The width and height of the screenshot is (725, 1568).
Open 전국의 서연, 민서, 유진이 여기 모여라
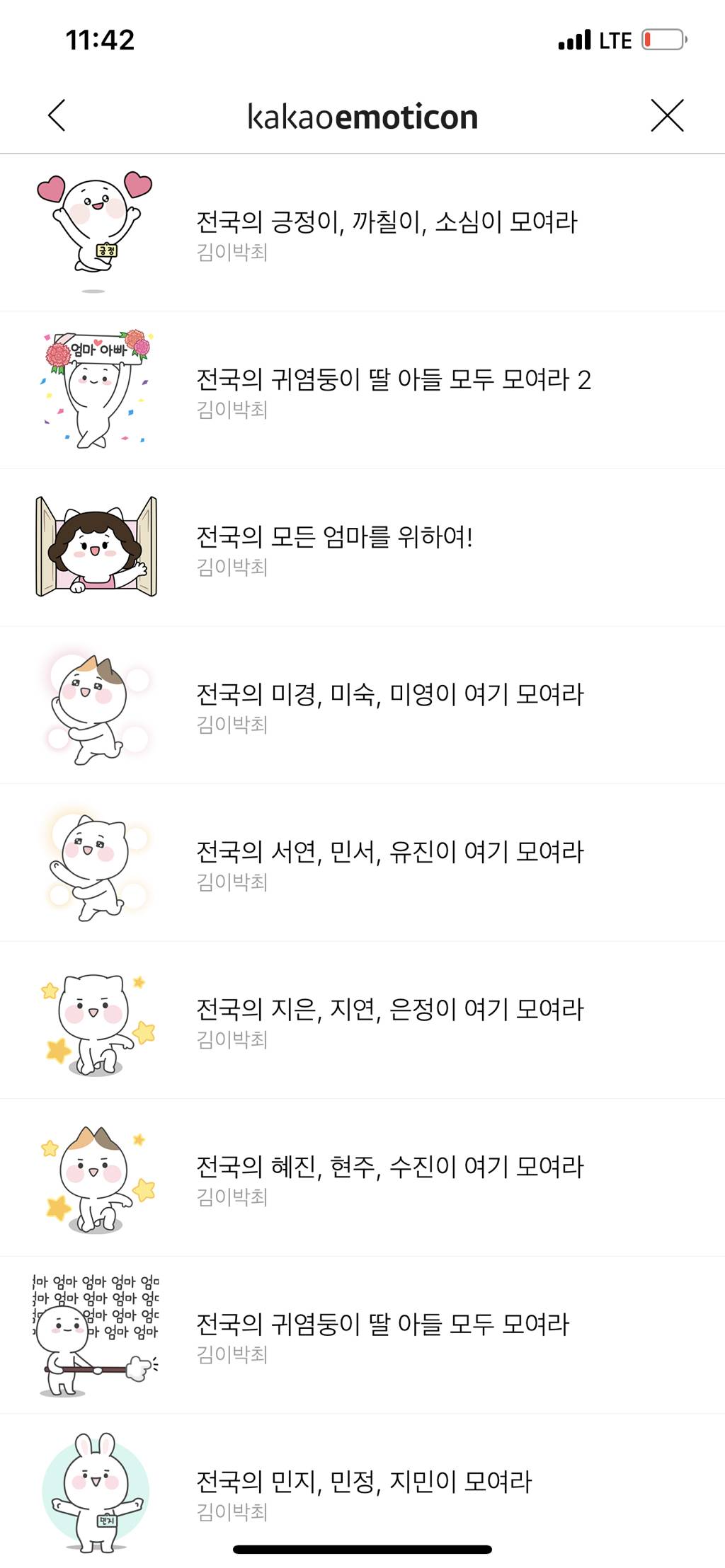click(x=391, y=854)
